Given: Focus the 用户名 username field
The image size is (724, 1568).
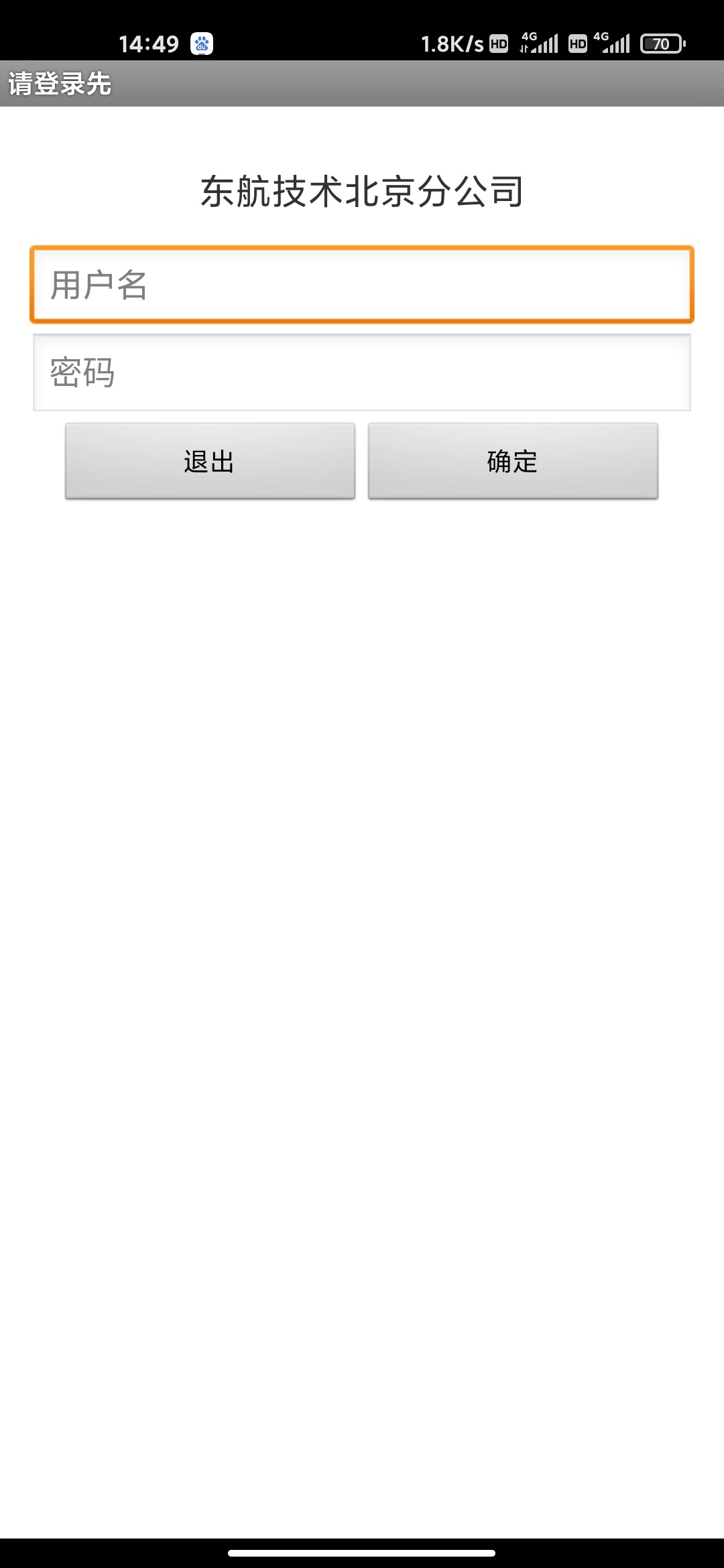Looking at the screenshot, I should (362, 285).
